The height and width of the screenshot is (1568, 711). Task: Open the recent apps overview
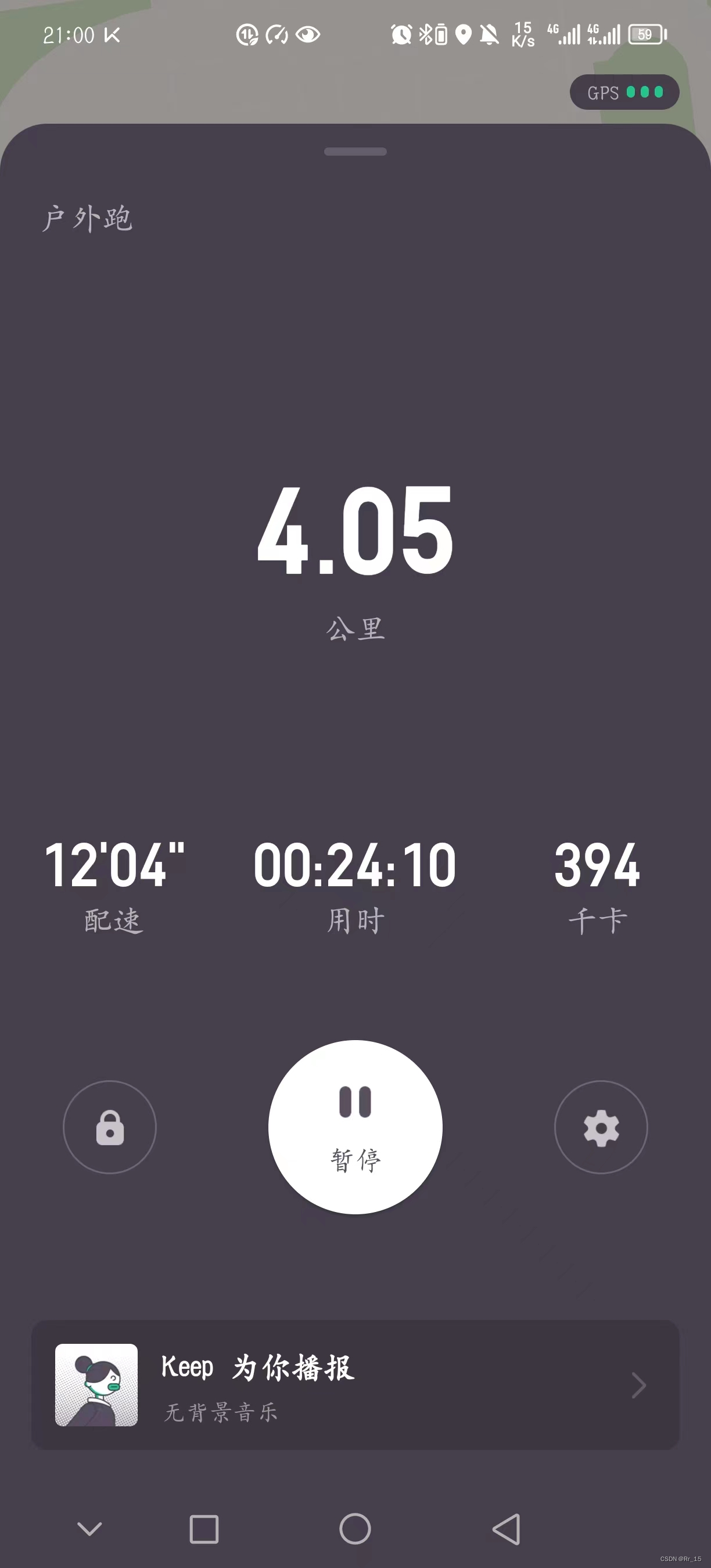tap(204, 1529)
